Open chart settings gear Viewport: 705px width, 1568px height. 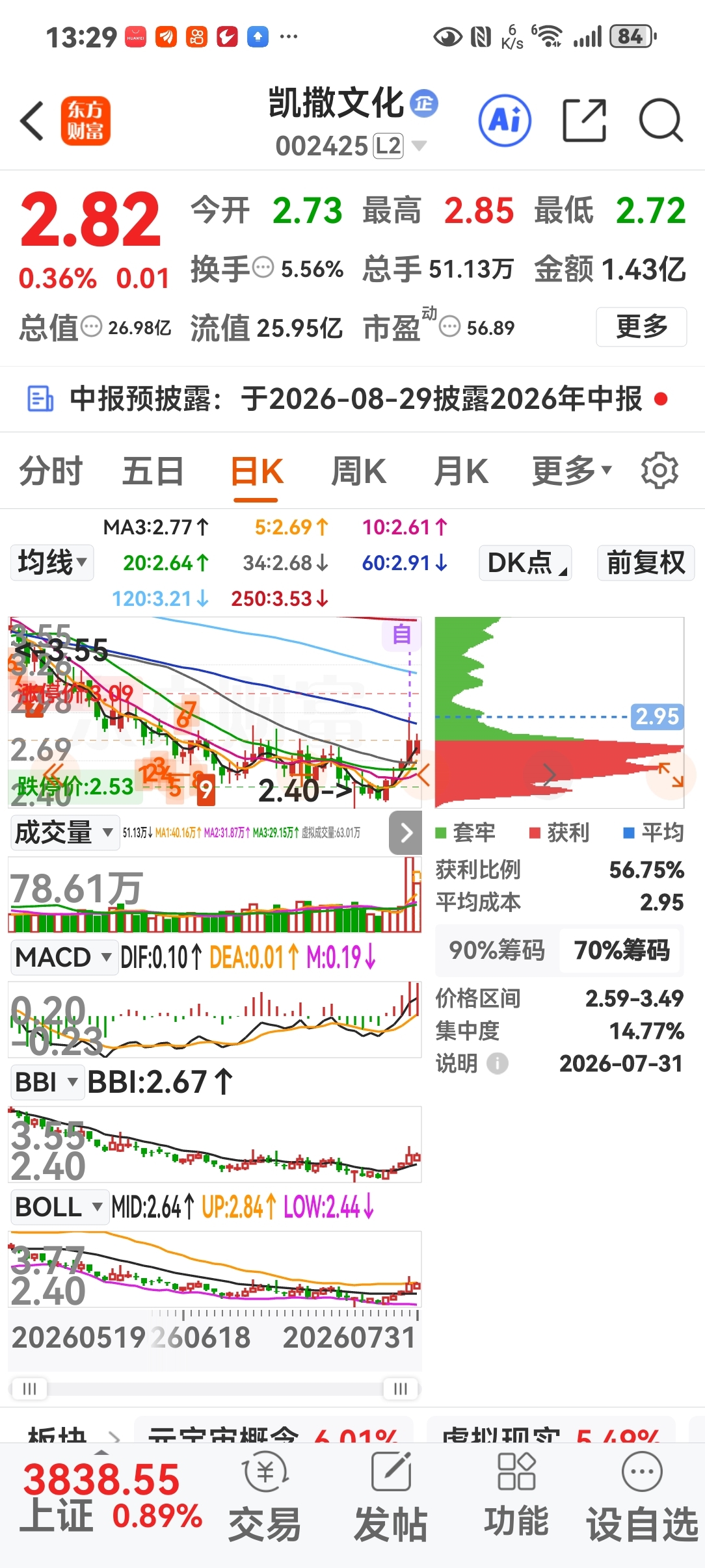tap(659, 471)
